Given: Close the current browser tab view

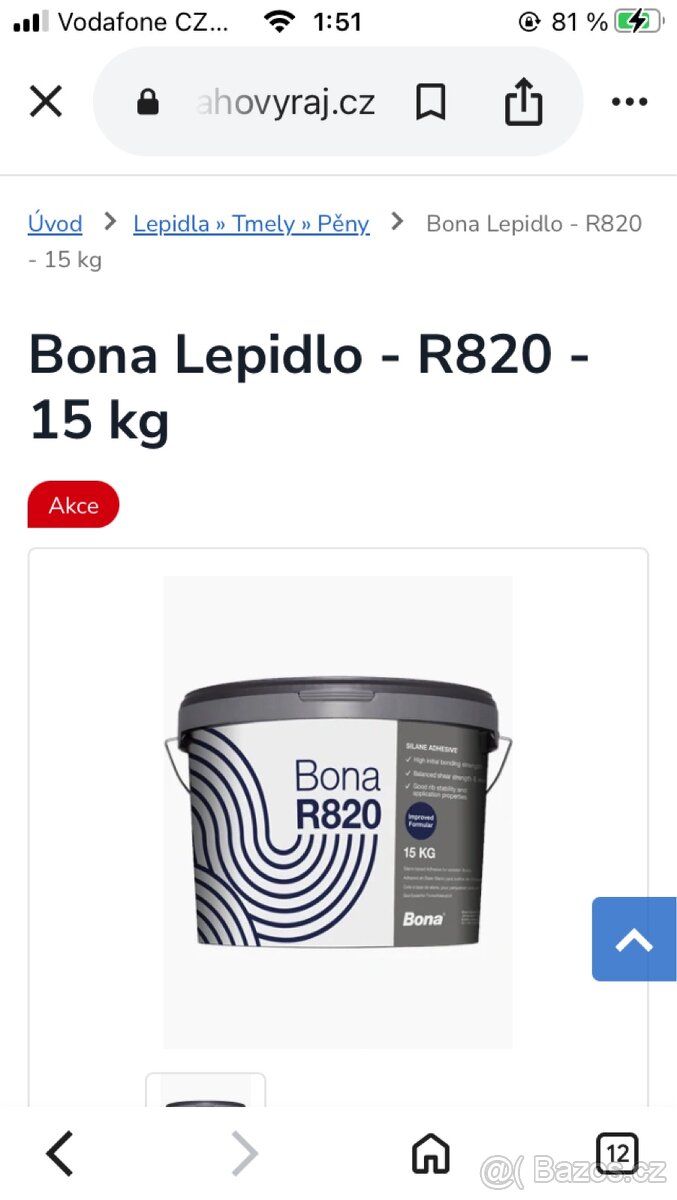Looking at the screenshot, I should (x=46, y=101).
